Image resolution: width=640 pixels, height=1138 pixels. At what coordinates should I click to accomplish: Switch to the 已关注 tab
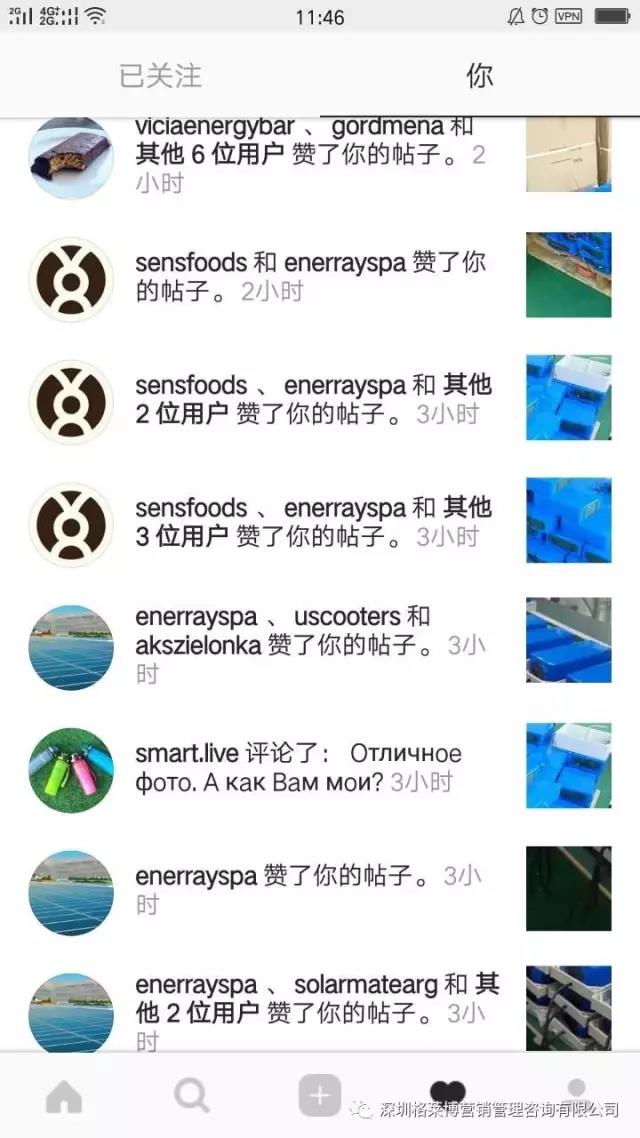pos(160,76)
